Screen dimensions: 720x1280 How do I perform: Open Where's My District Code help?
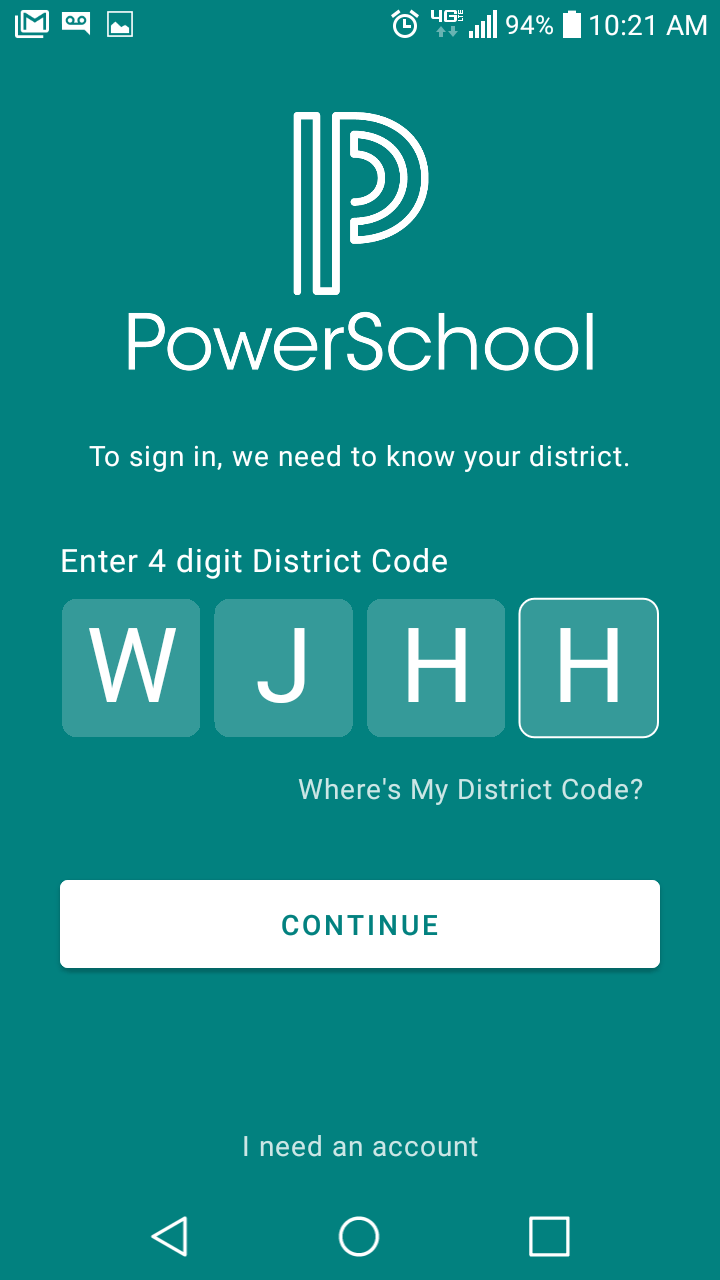tap(470, 790)
